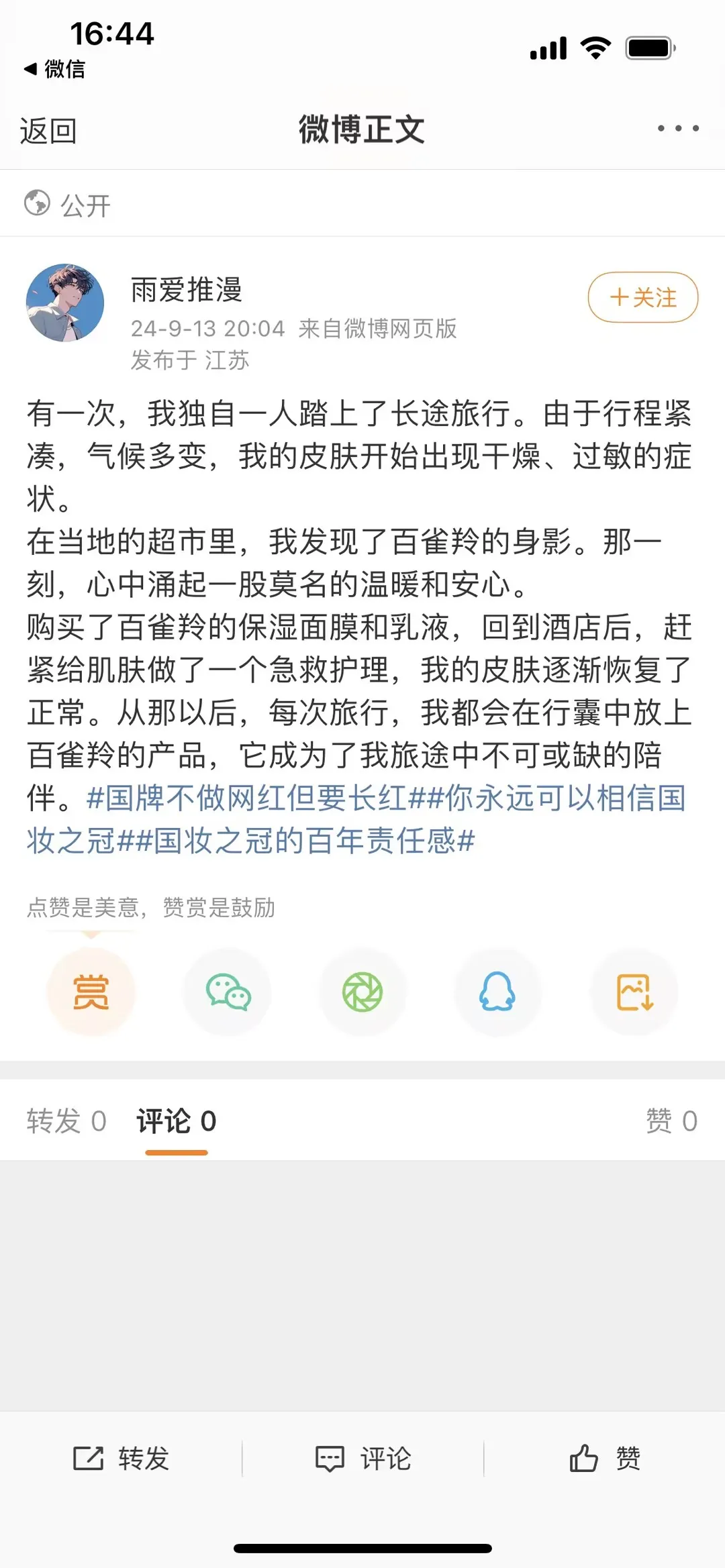Return to 微信 via status bar link
725x1568 pixels.
(55, 69)
